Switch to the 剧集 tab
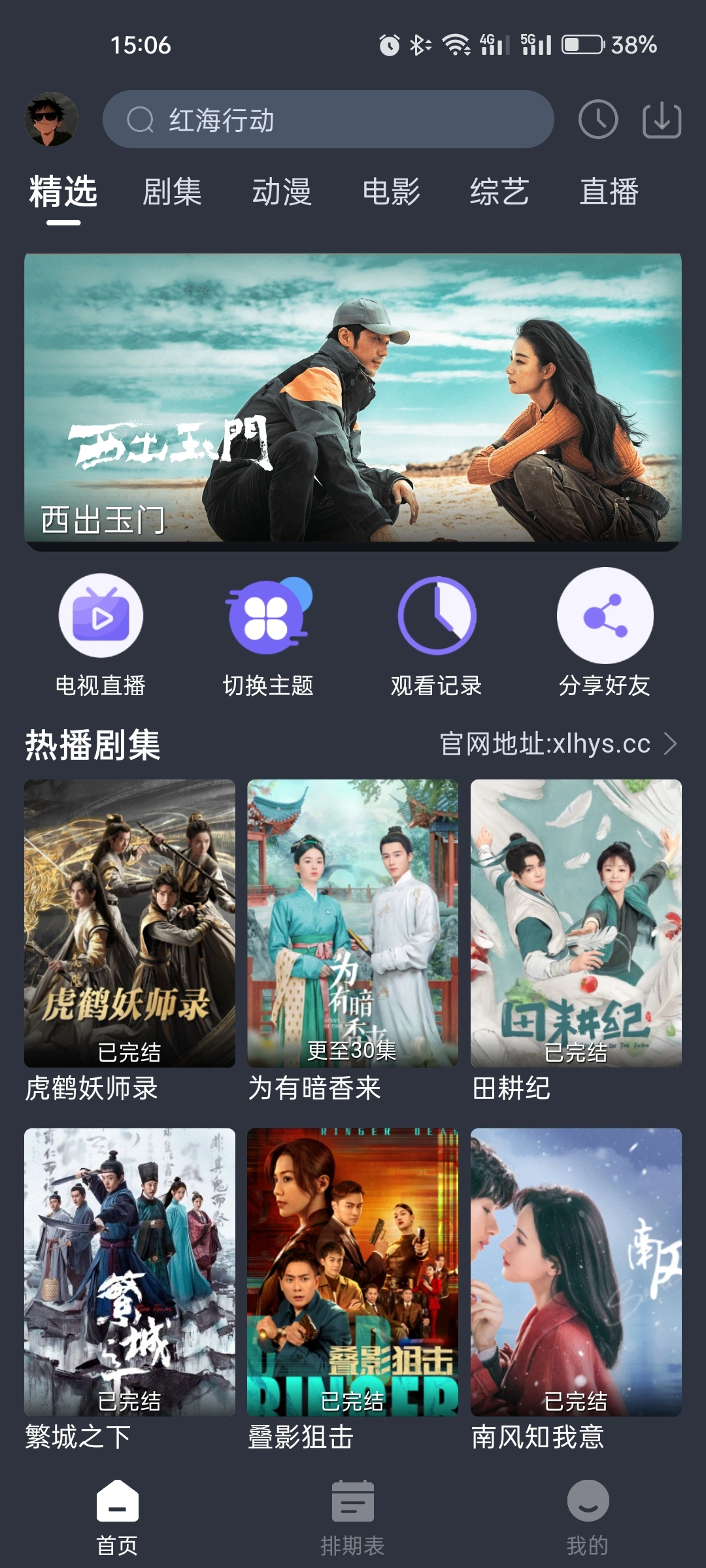This screenshot has height=1568, width=706. coord(172,192)
